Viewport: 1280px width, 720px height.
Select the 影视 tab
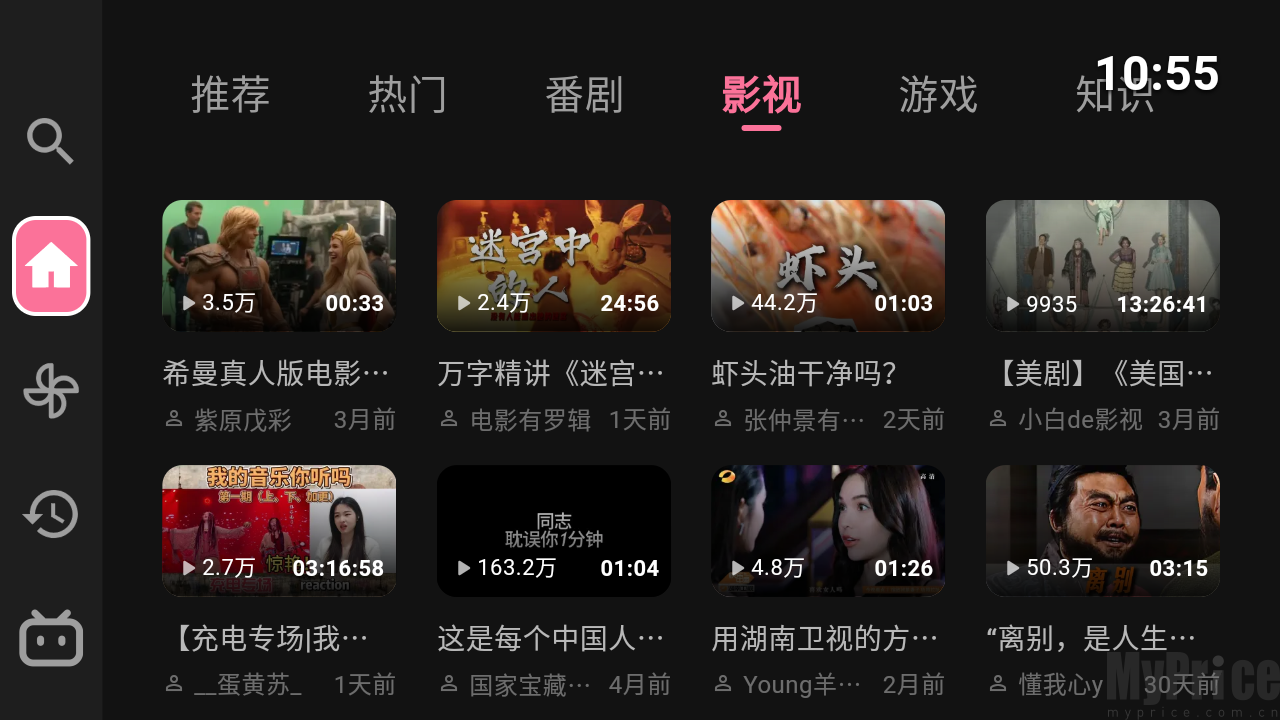click(x=761, y=95)
